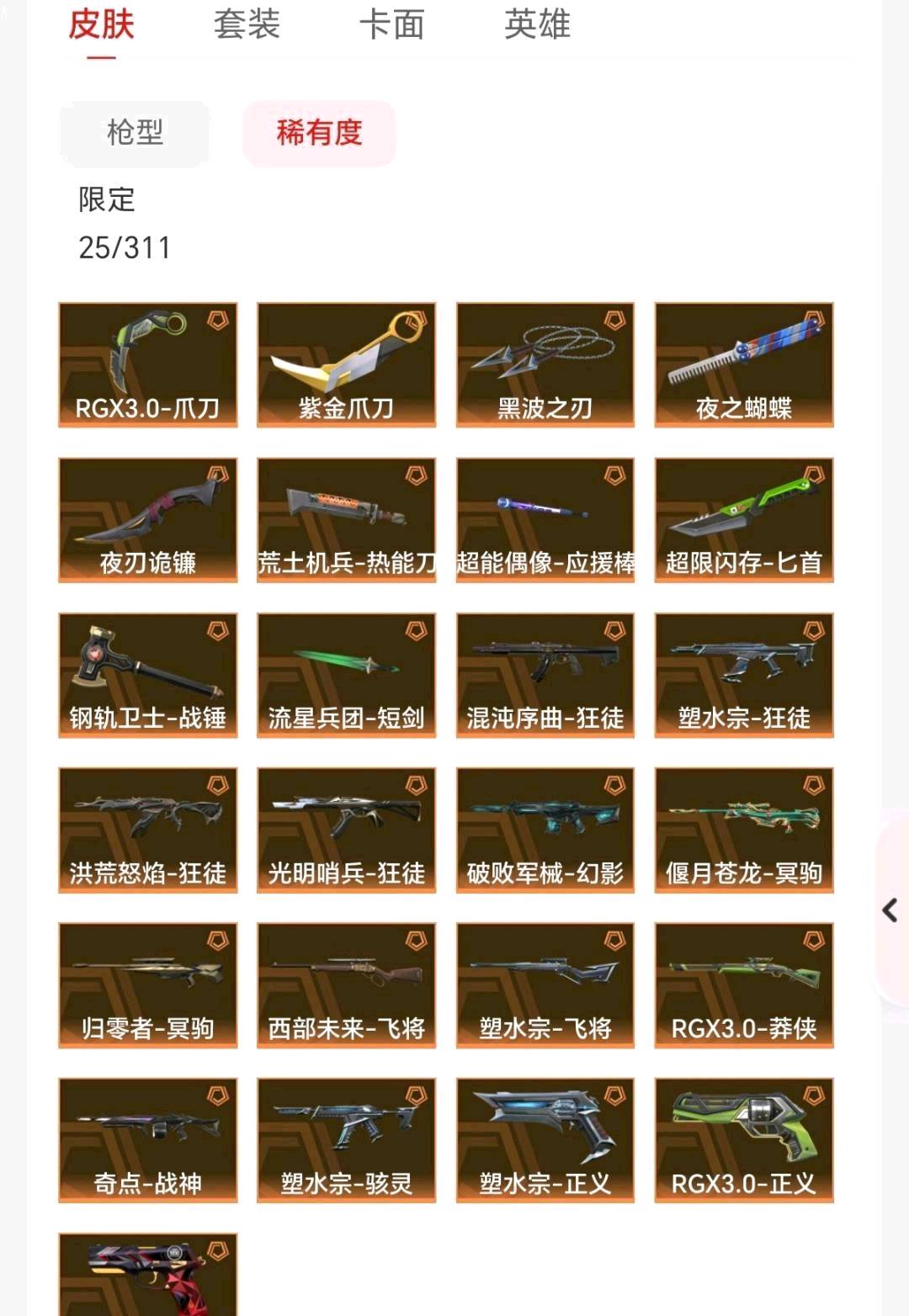
Task: Sort skins by 稀有度
Action: click(x=319, y=133)
